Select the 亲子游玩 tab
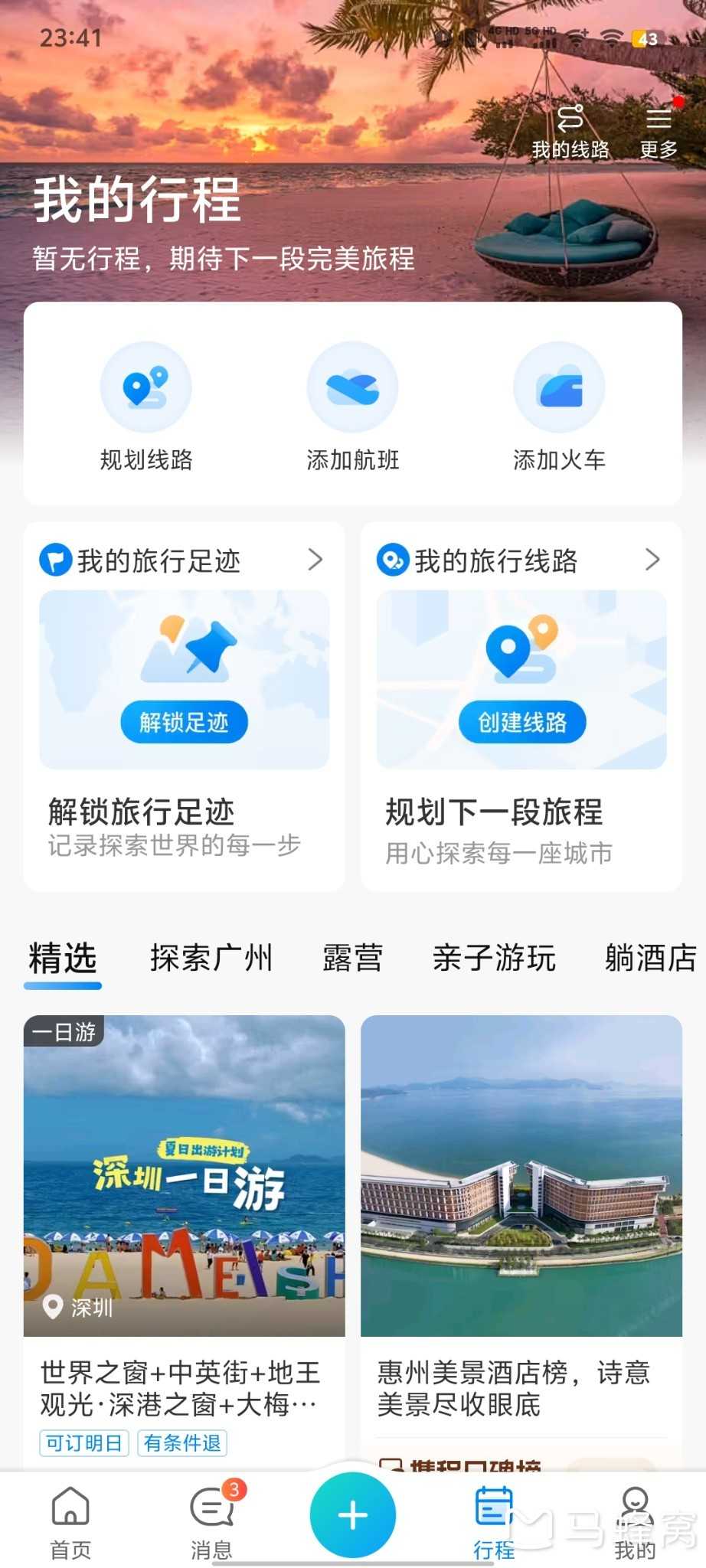Screen dimensions: 706x1568 (495, 959)
